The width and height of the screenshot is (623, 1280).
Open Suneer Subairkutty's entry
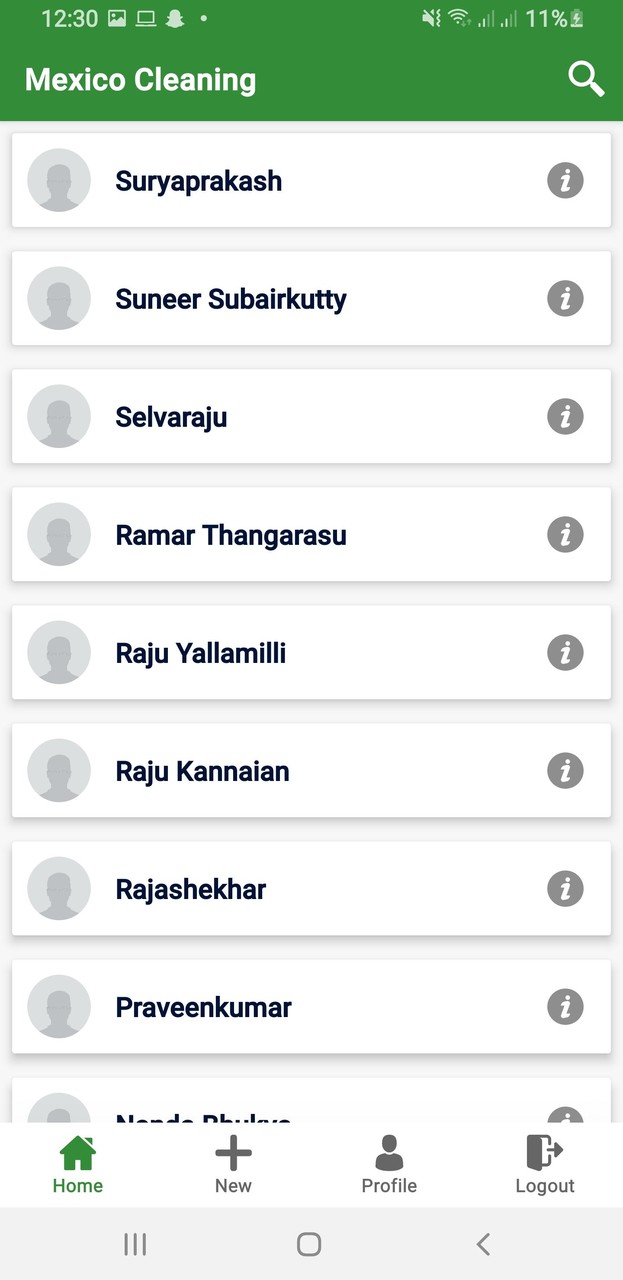[x=231, y=299]
